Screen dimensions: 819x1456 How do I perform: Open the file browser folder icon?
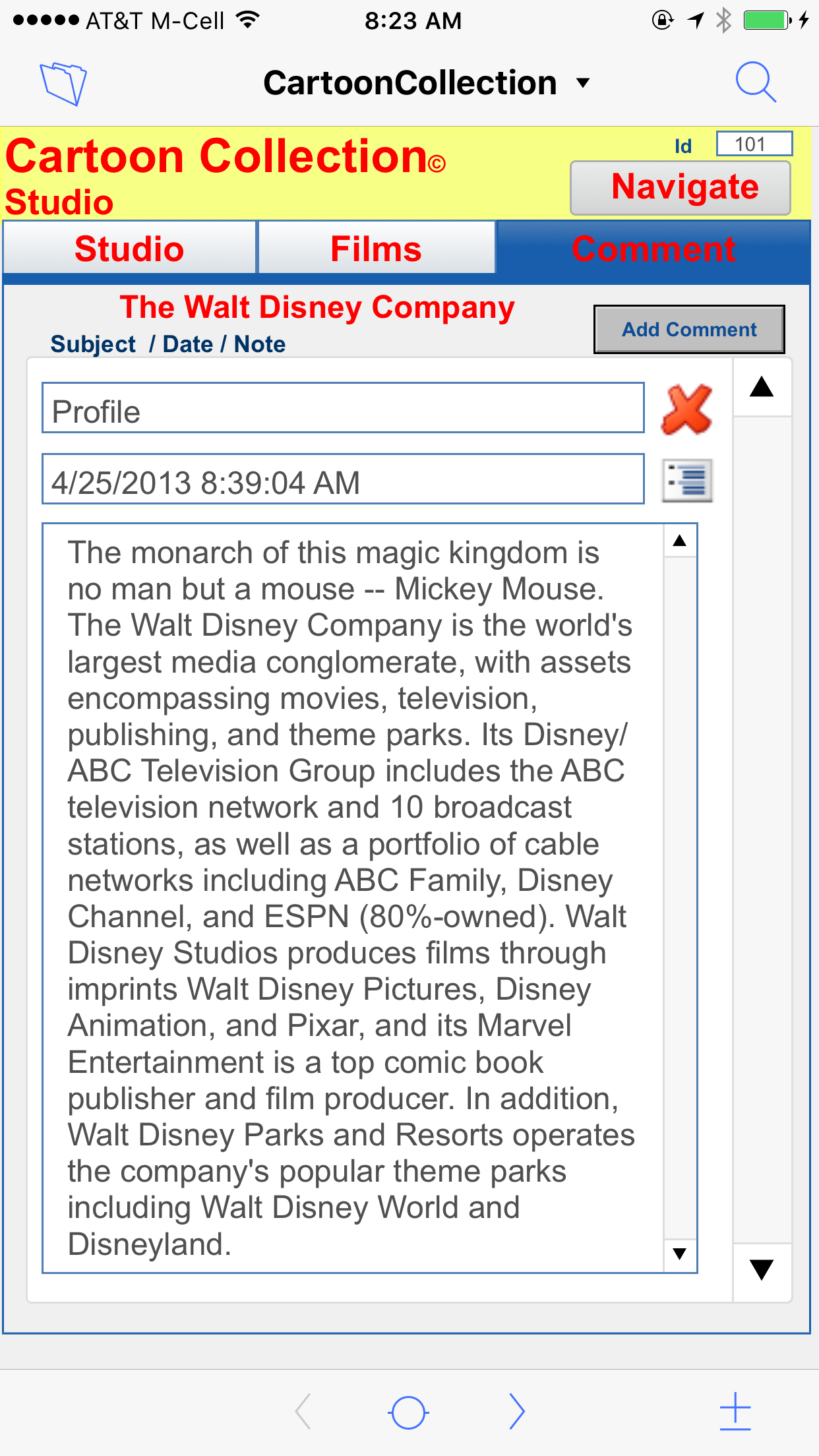tap(63, 84)
